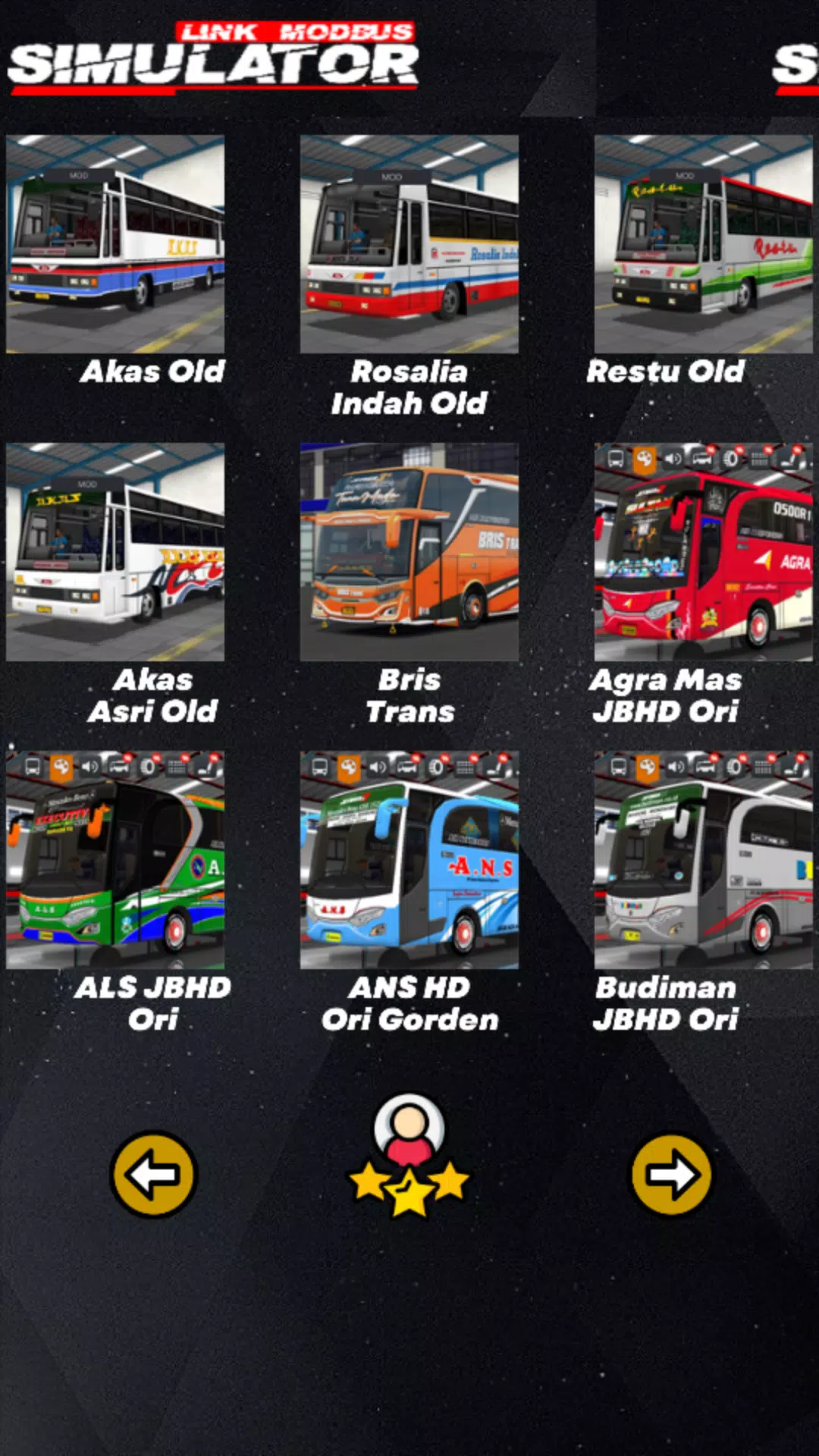
Task: Click the speaker sound icon on ALS JBHD thumbnail
Action: click(89, 768)
